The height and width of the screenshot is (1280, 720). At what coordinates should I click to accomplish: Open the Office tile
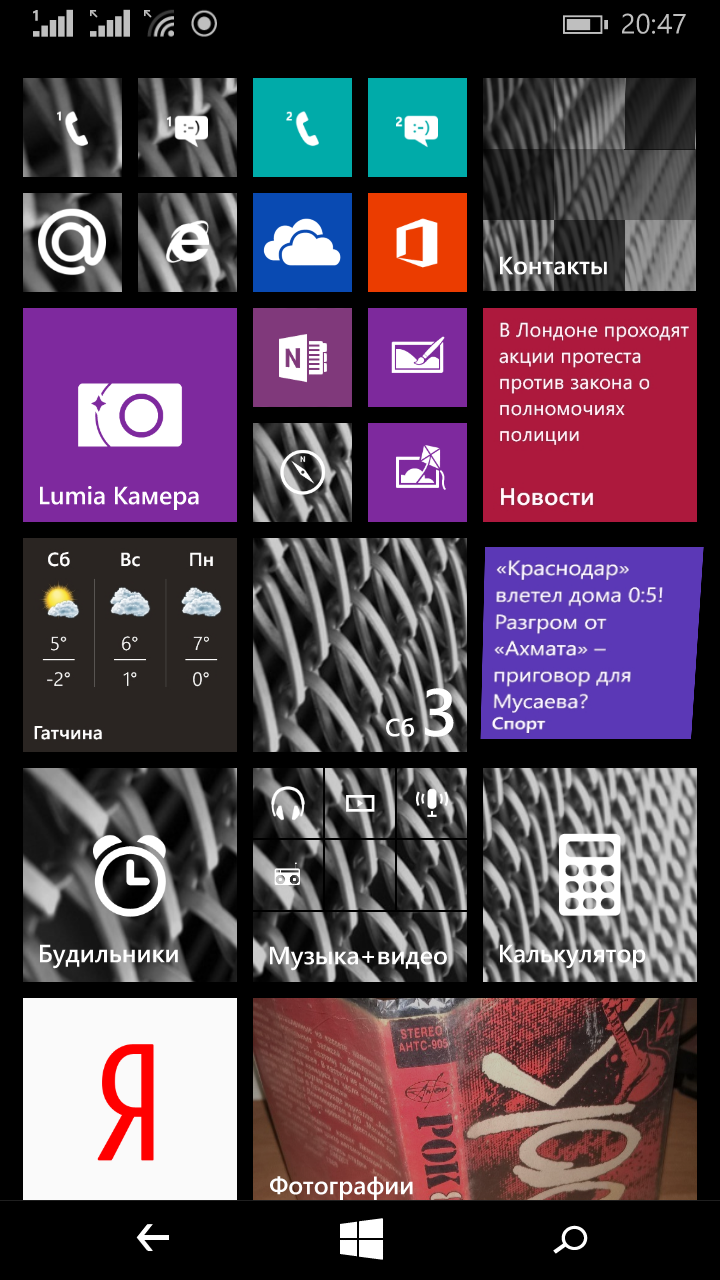coord(417,242)
